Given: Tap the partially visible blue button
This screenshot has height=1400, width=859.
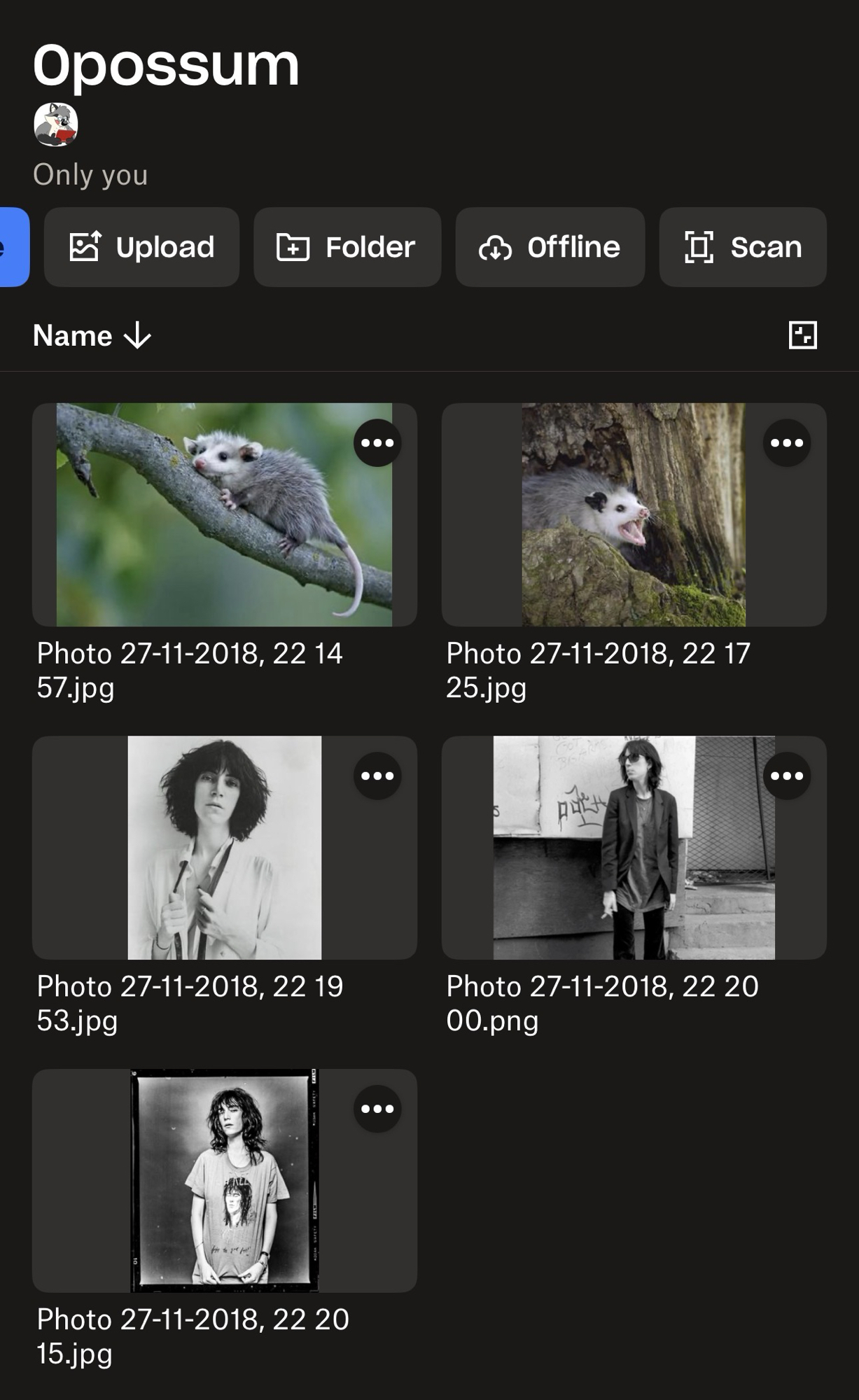Looking at the screenshot, I should 13,247.
